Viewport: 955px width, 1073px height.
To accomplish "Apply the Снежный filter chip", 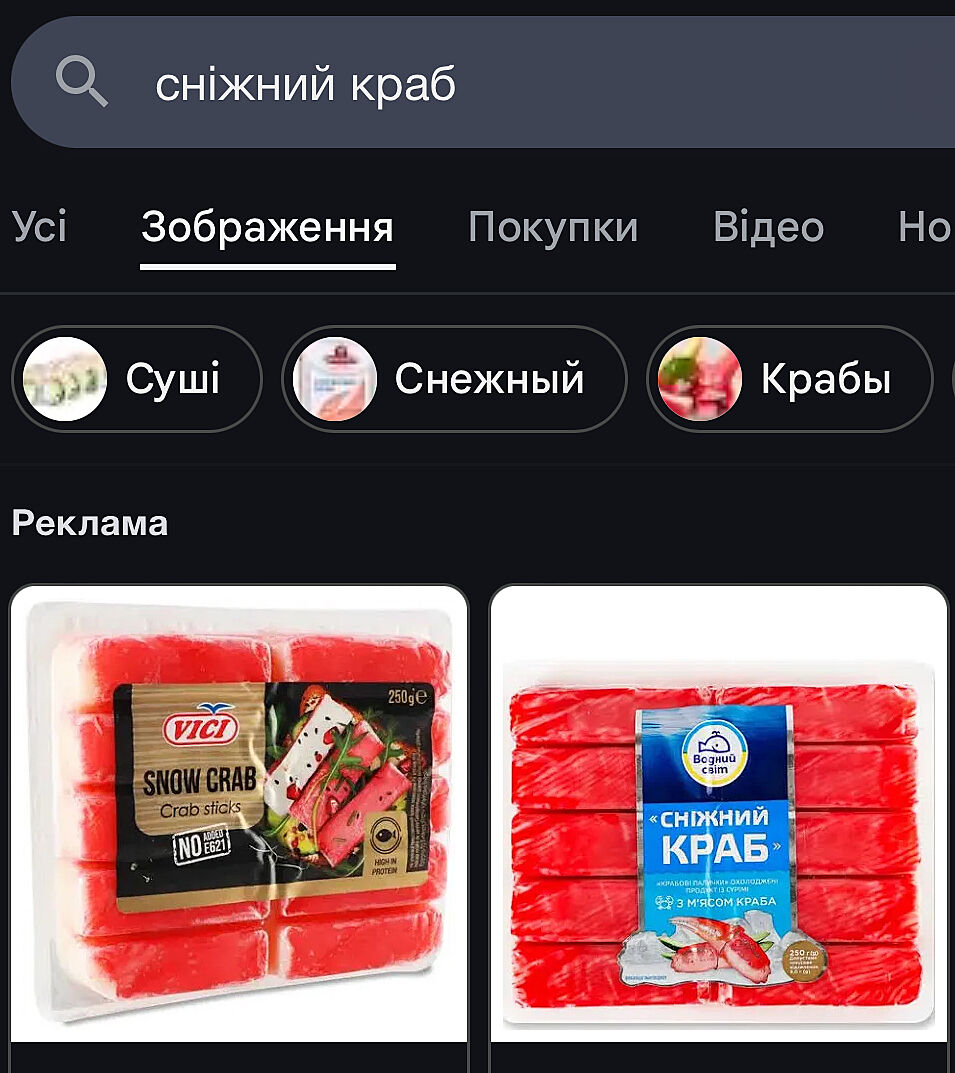I will 454,379.
